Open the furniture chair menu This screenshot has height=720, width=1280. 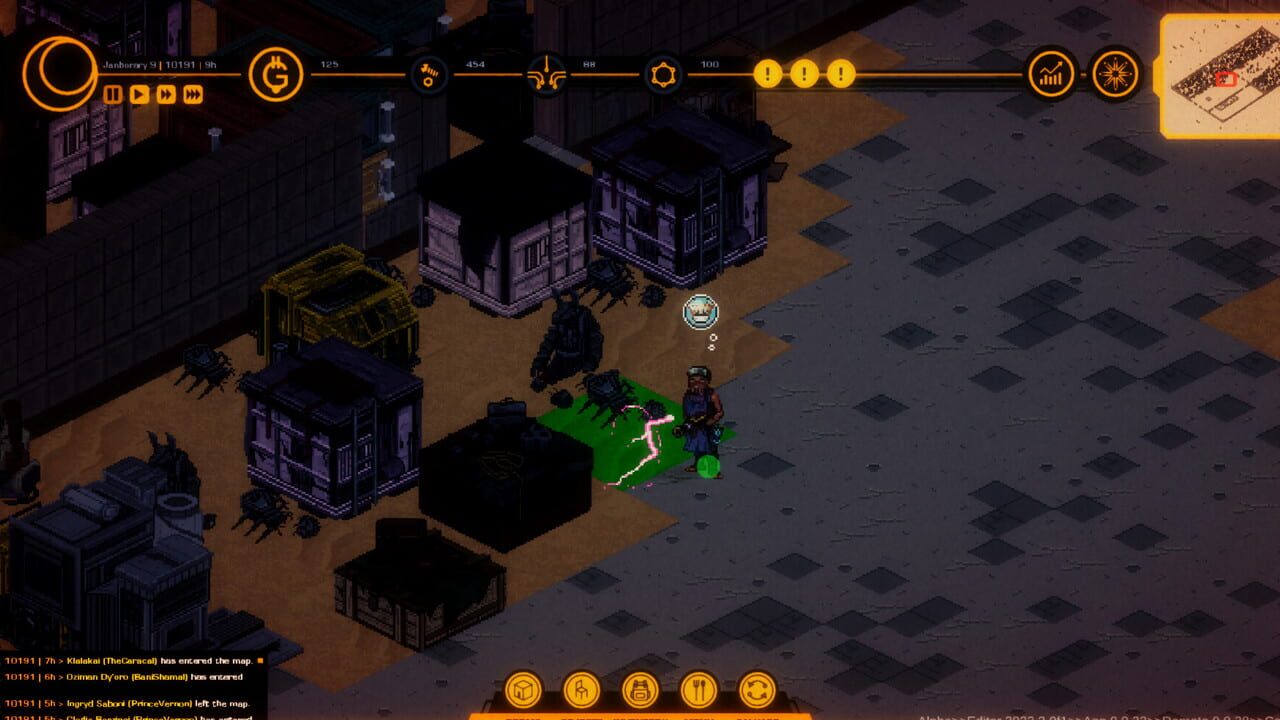[x=581, y=690]
